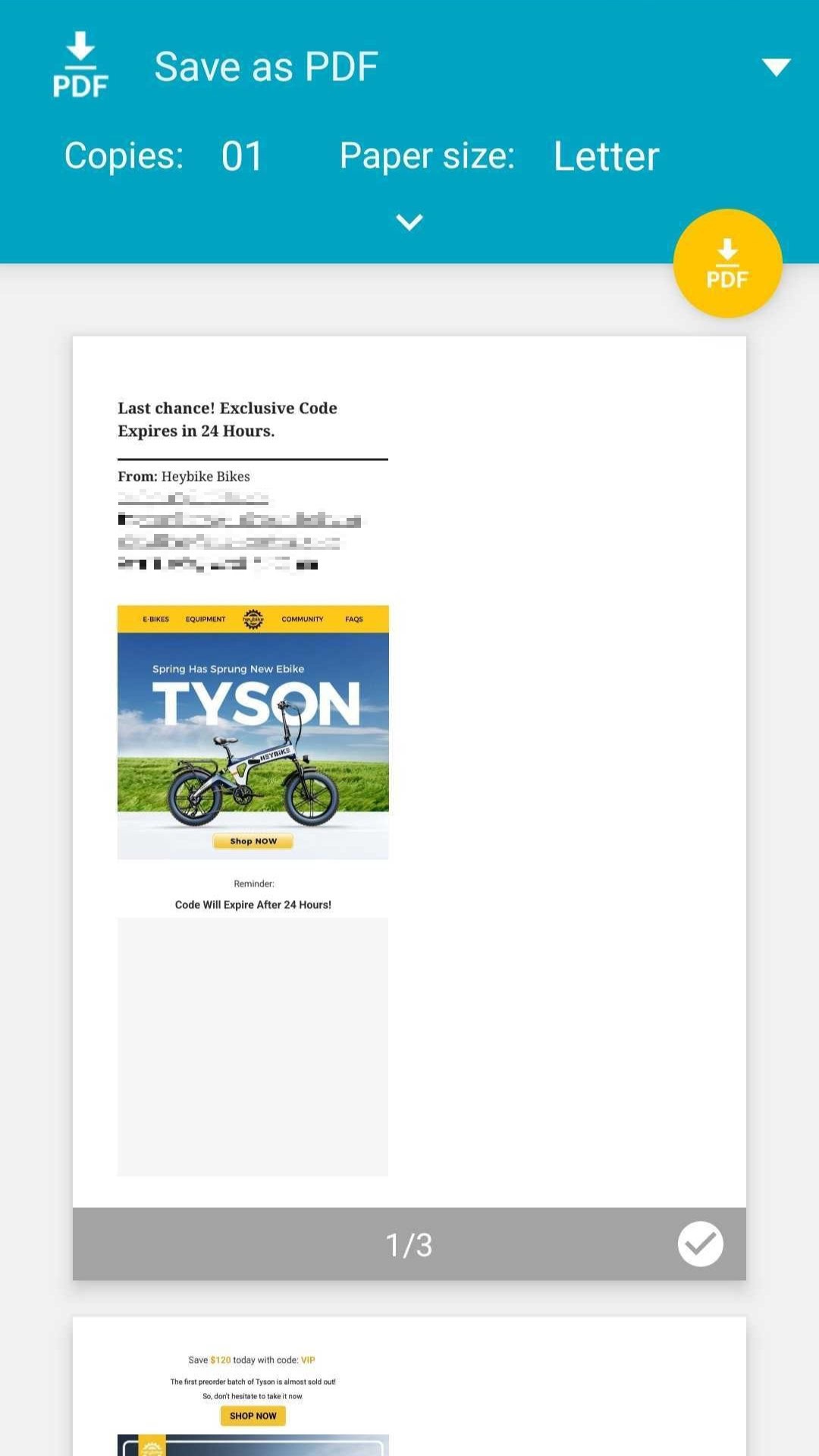Expand more print options chevron
The image size is (819, 1456).
pyautogui.click(x=409, y=222)
